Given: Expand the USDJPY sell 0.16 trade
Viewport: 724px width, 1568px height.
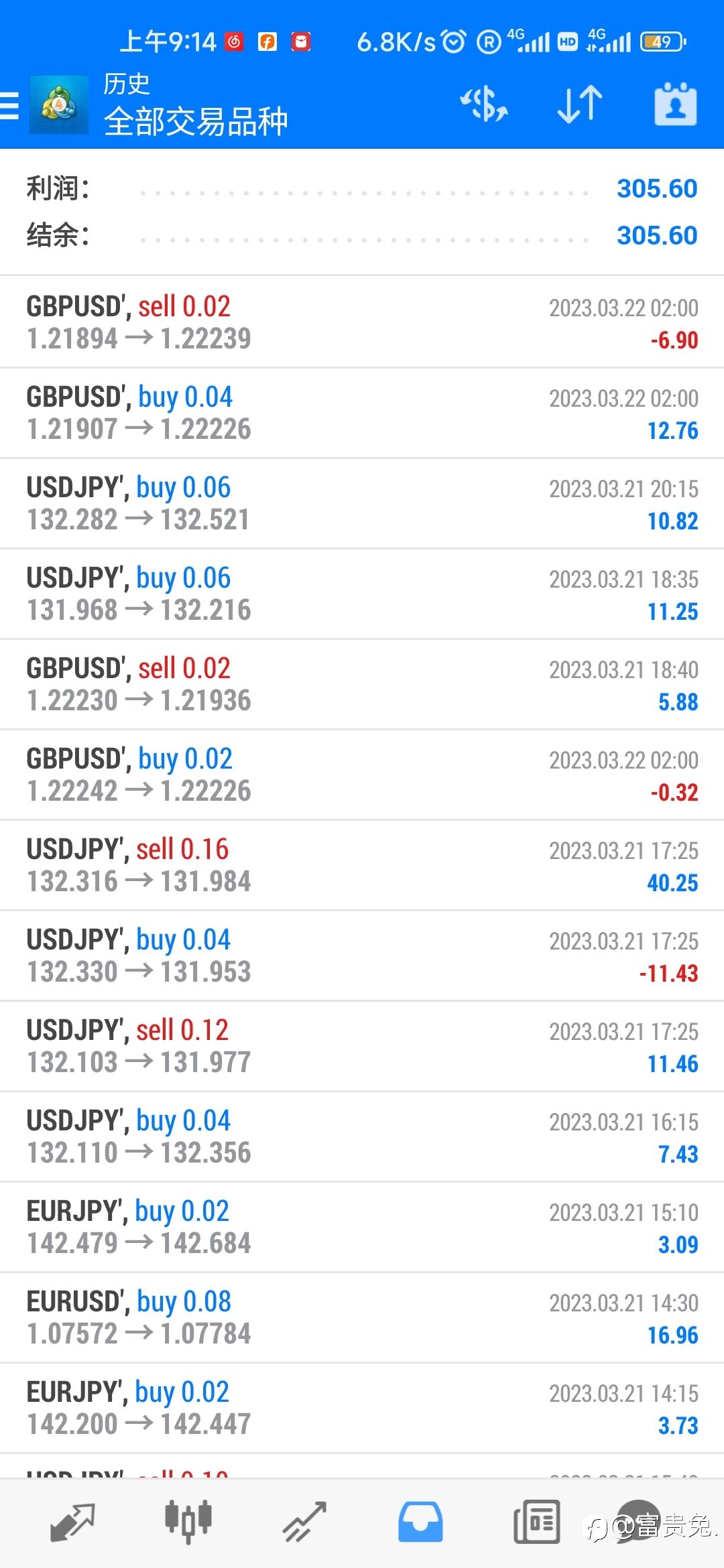Looking at the screenshot, I should click(x=362, y=865).
